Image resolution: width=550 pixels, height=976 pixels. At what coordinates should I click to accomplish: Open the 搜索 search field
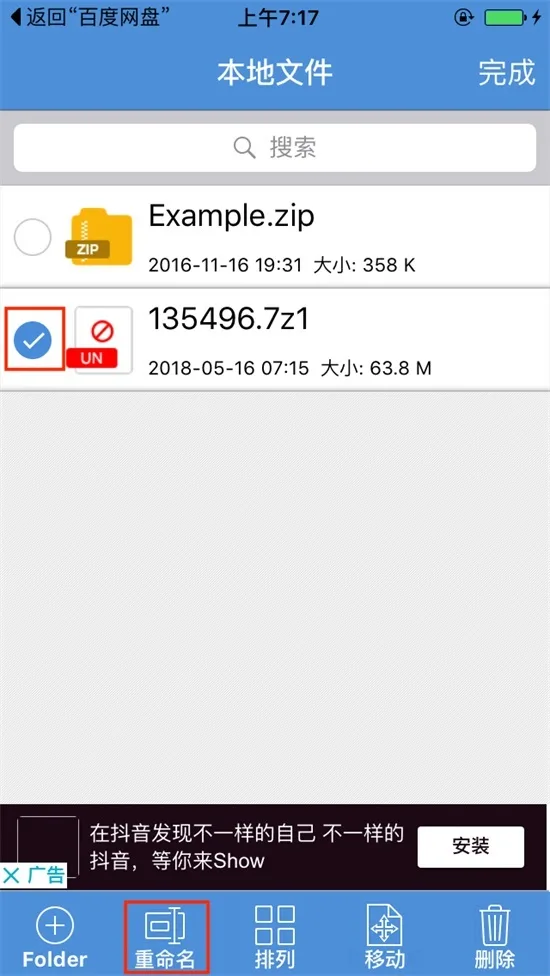pos(274,148)
